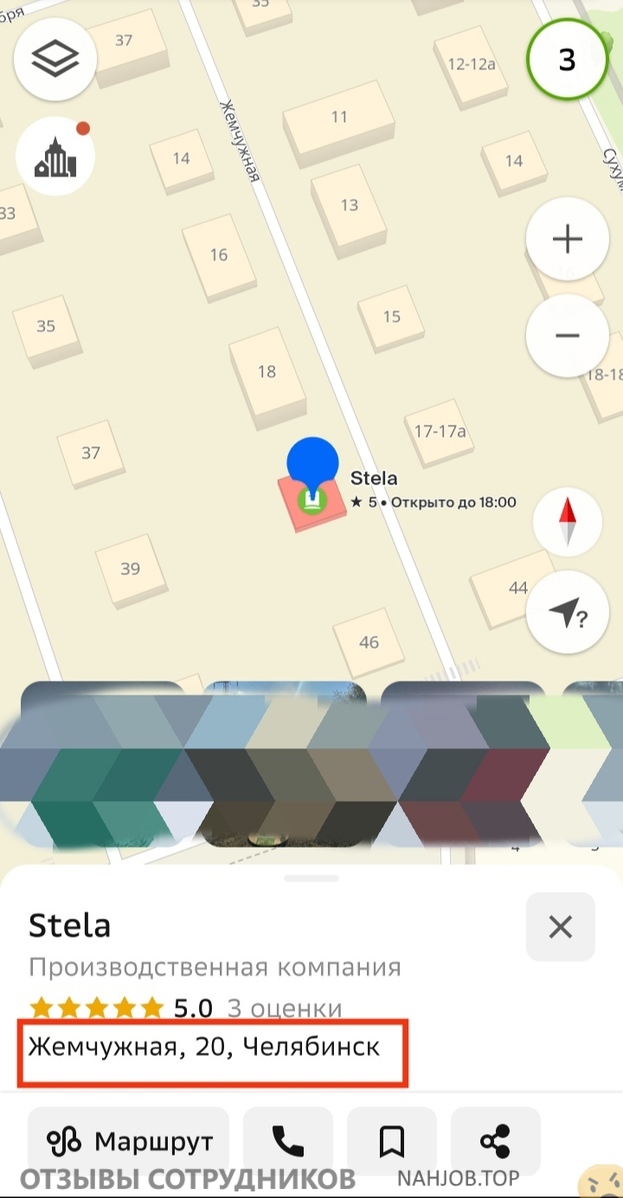623x1198 pixels.
Task: Call Stela using the phone button
Action: pyautogui.click(x=288, y=1141)
